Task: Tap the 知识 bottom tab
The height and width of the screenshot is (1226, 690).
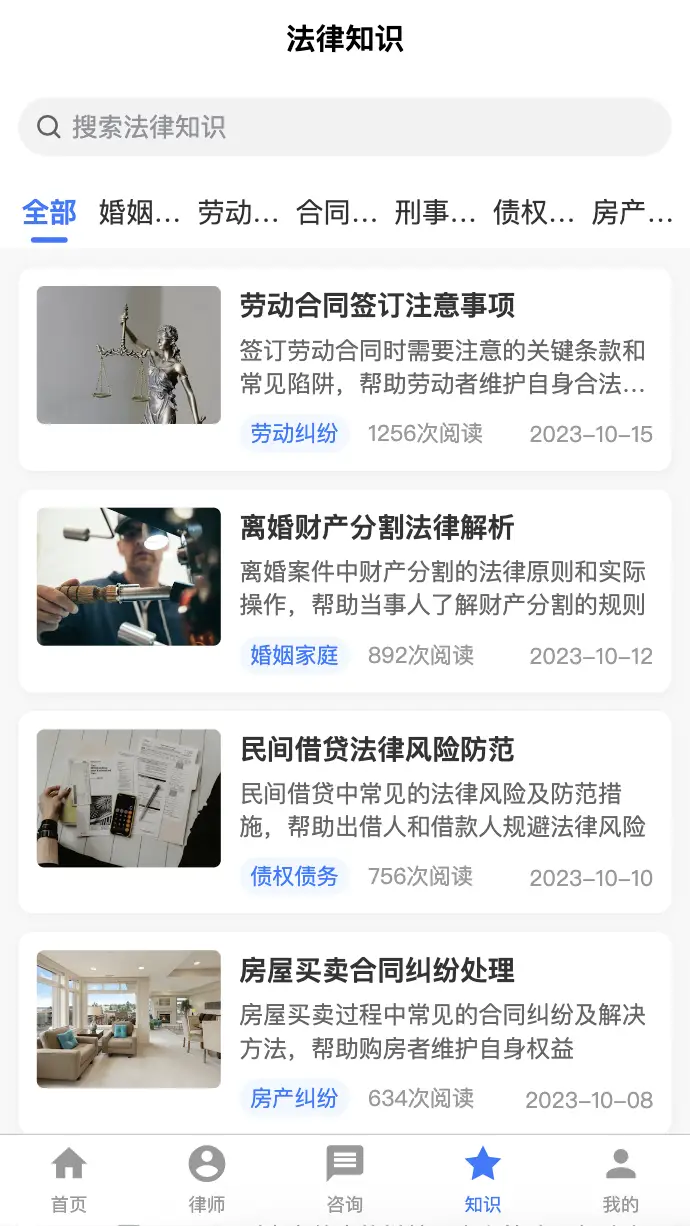Action: click(x=483, y=1180)
